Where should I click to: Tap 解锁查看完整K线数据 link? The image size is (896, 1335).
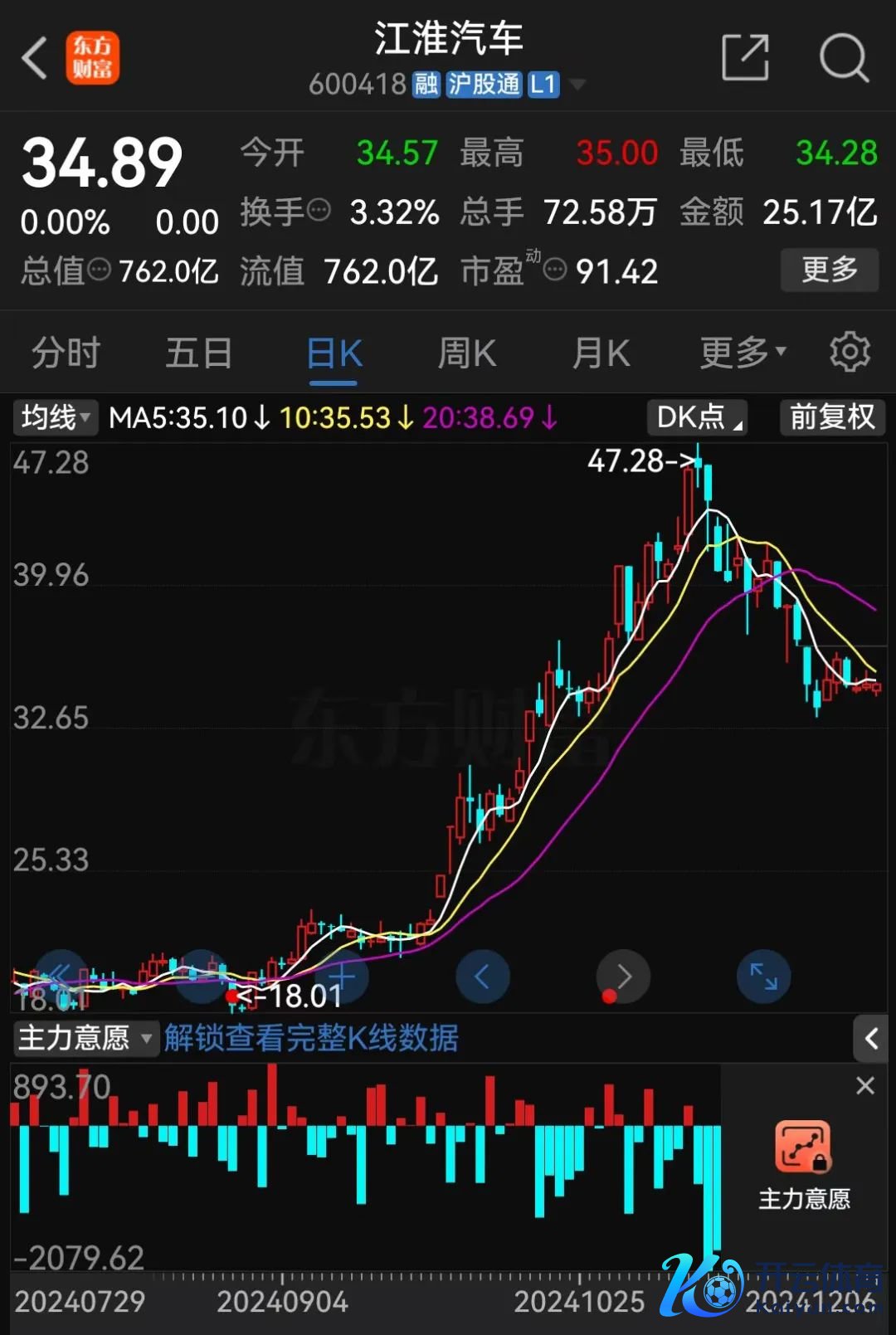311,1038
